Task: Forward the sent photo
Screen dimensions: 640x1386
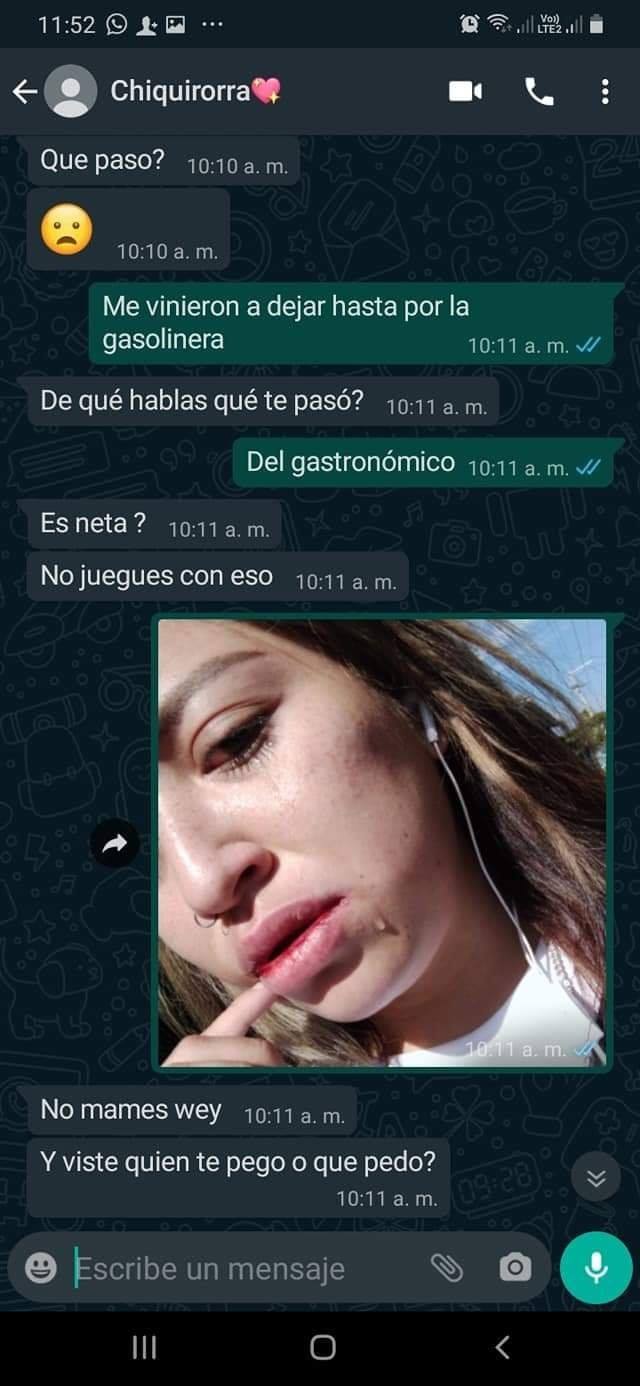Action: coord(115,845)
